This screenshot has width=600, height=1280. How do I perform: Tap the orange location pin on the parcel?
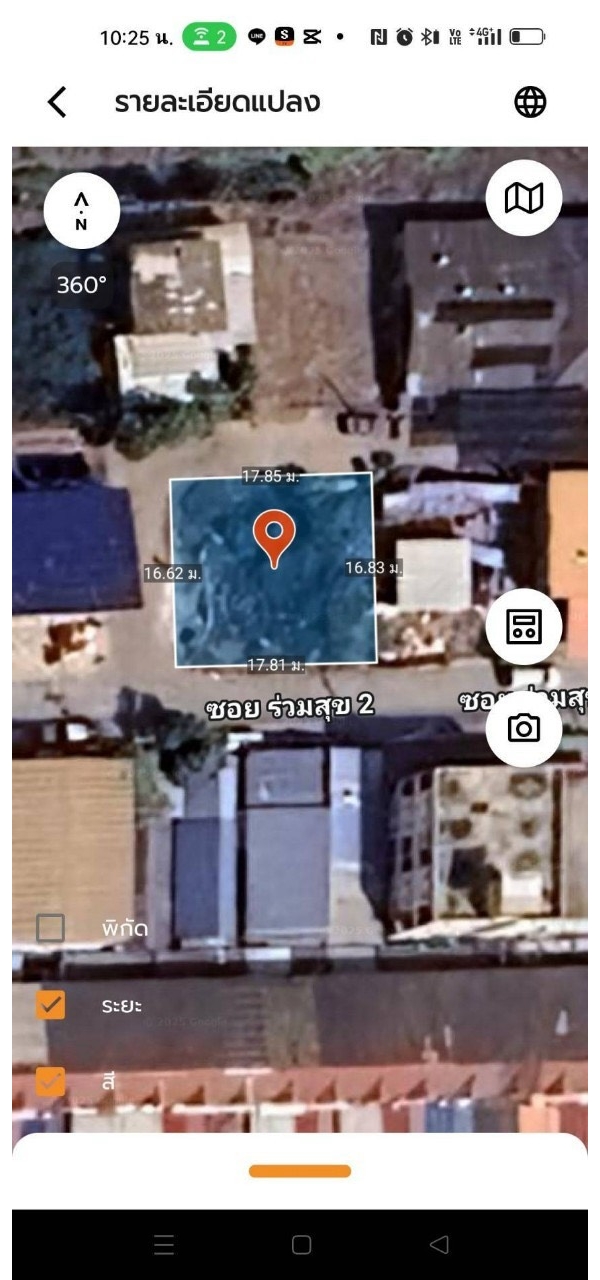point(274,536)
